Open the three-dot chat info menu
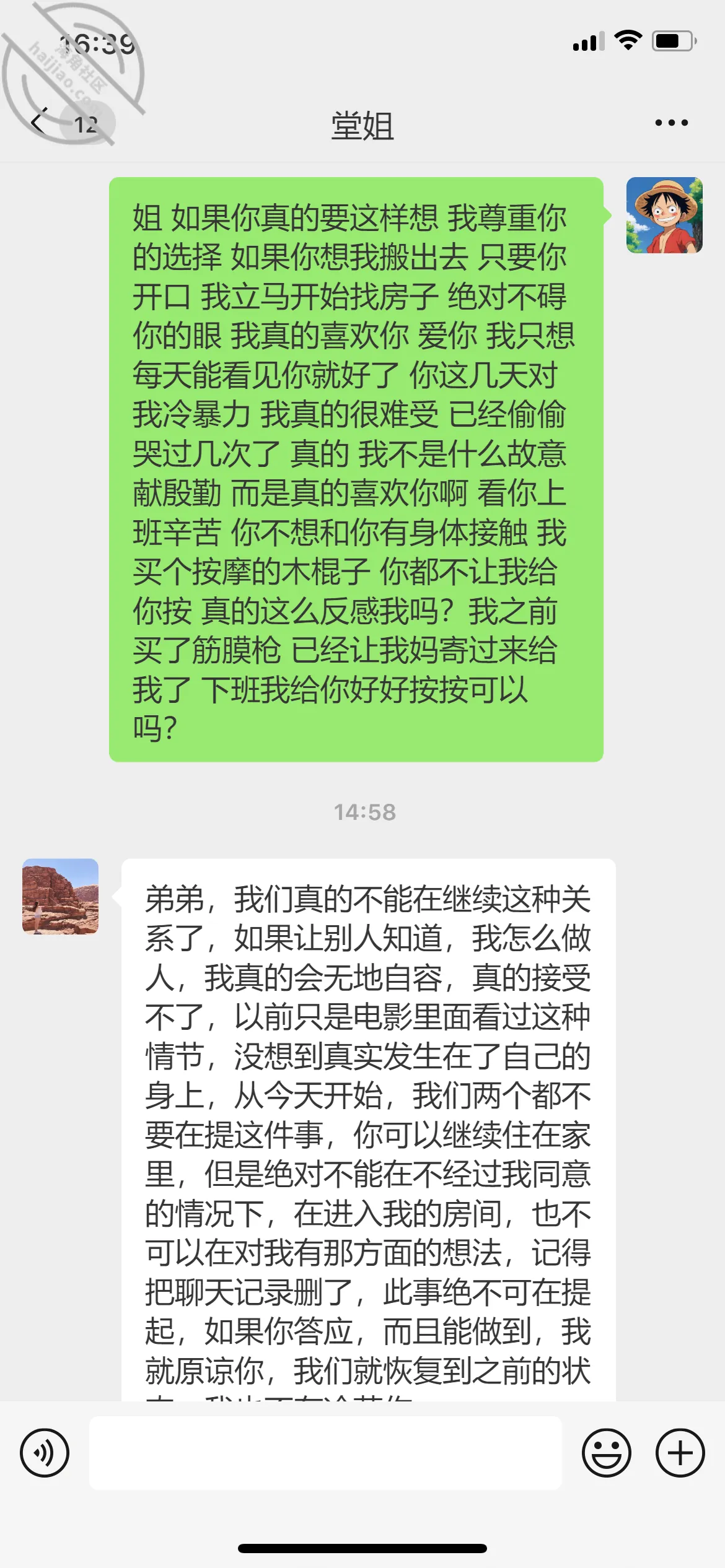Image resolution: width=725 pixels, height=1568 pixels. click(x=672, y=123)
